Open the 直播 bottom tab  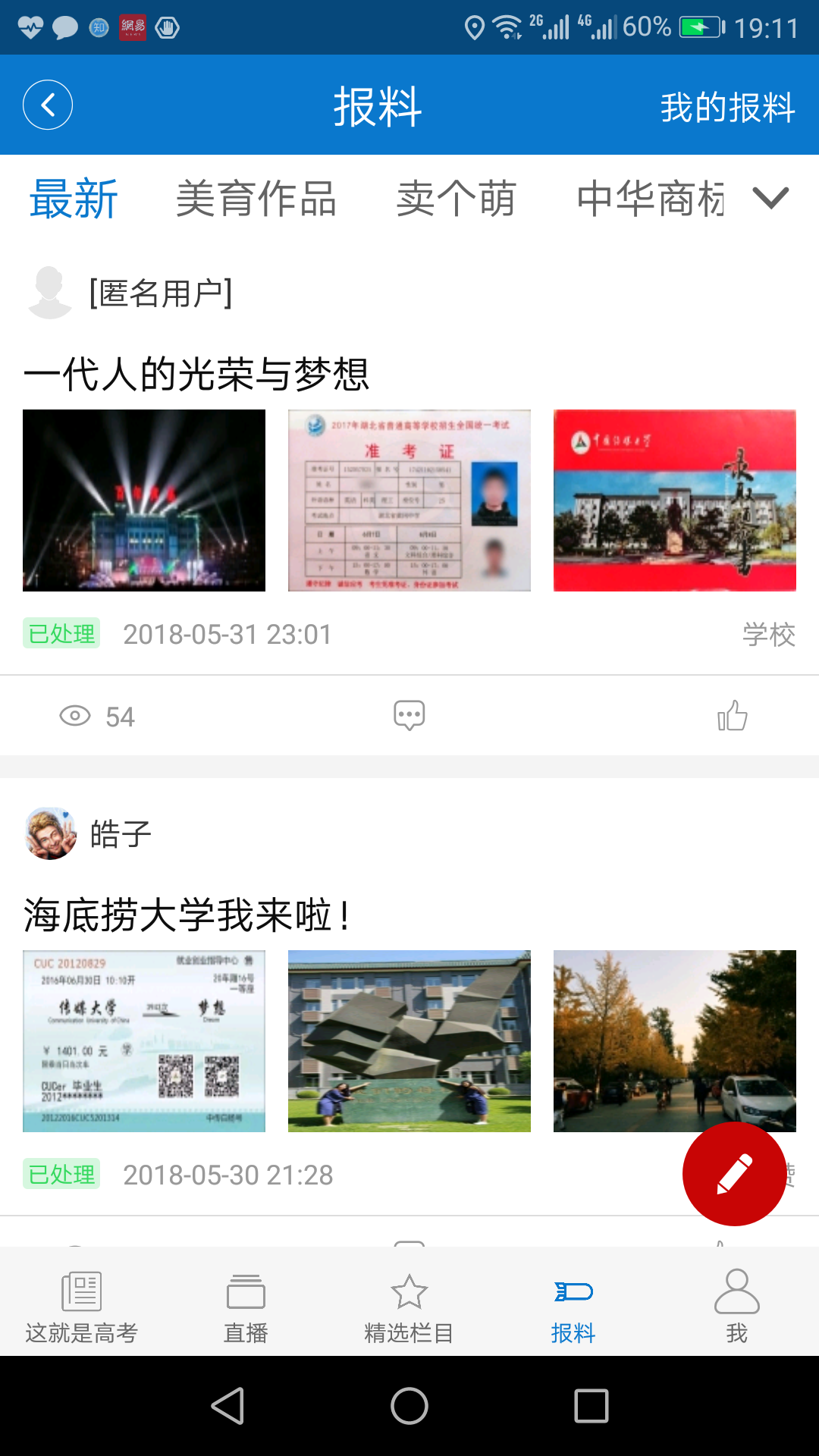[246, 1307]
